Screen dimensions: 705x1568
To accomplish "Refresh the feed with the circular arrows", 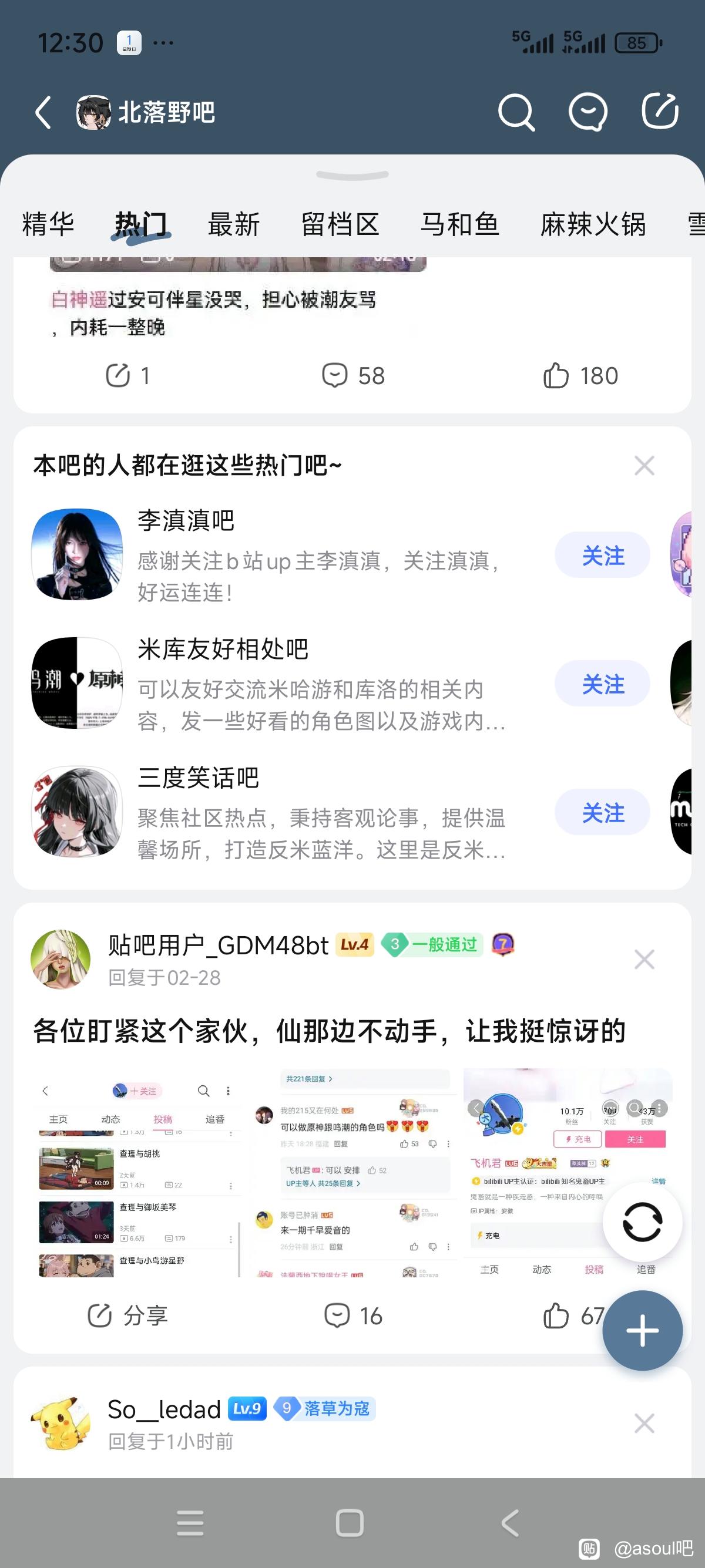I will [x=642, y=1222].
